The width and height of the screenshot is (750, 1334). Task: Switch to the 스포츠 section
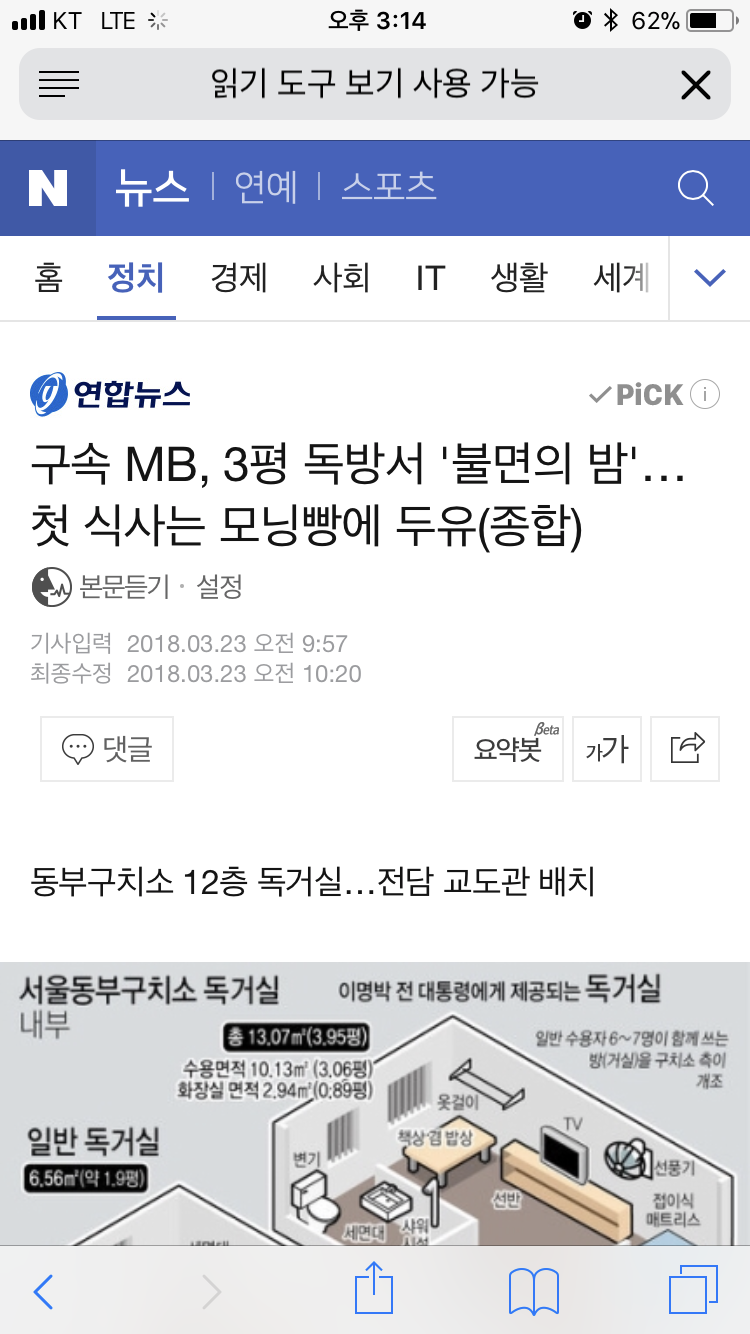point(389,187)
